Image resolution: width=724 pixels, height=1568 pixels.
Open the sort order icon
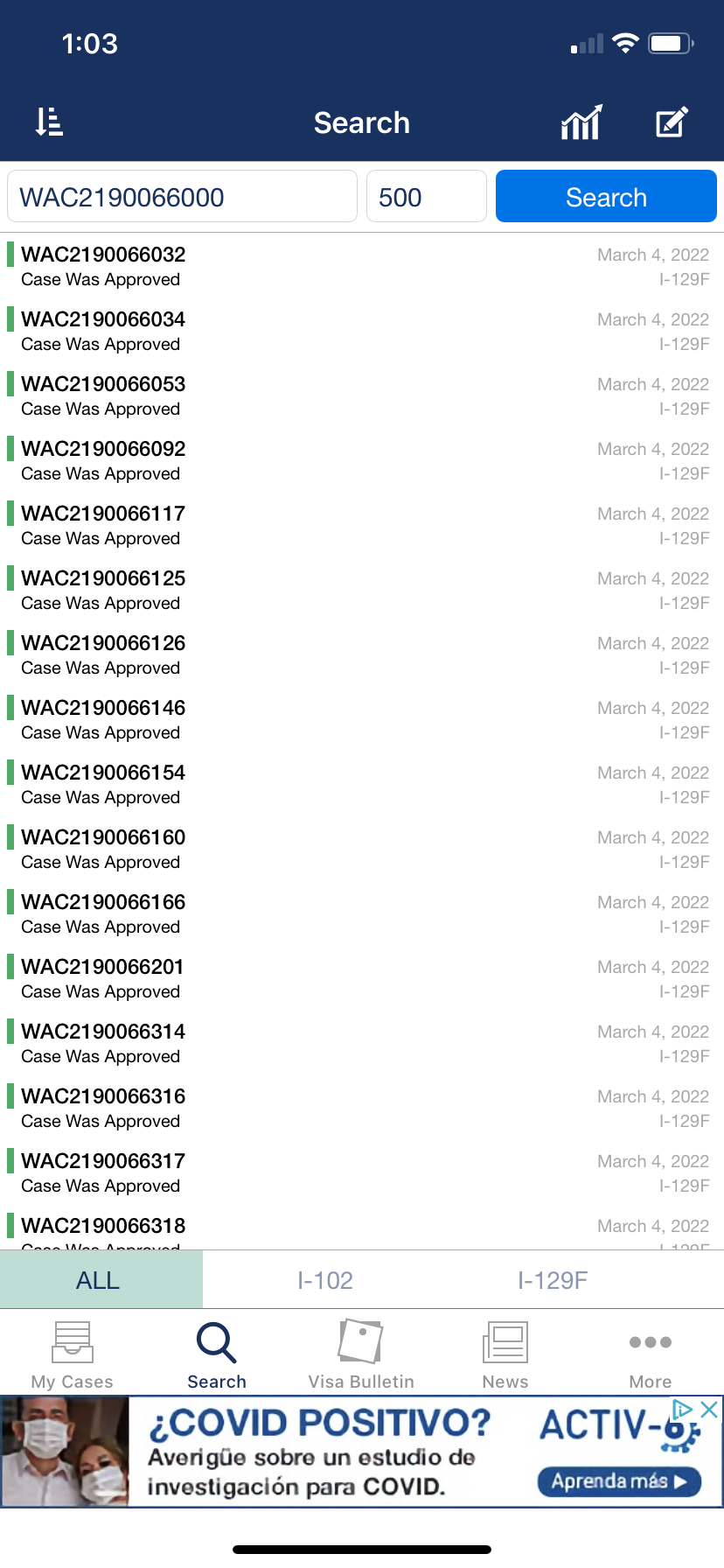tap(49, 122)
